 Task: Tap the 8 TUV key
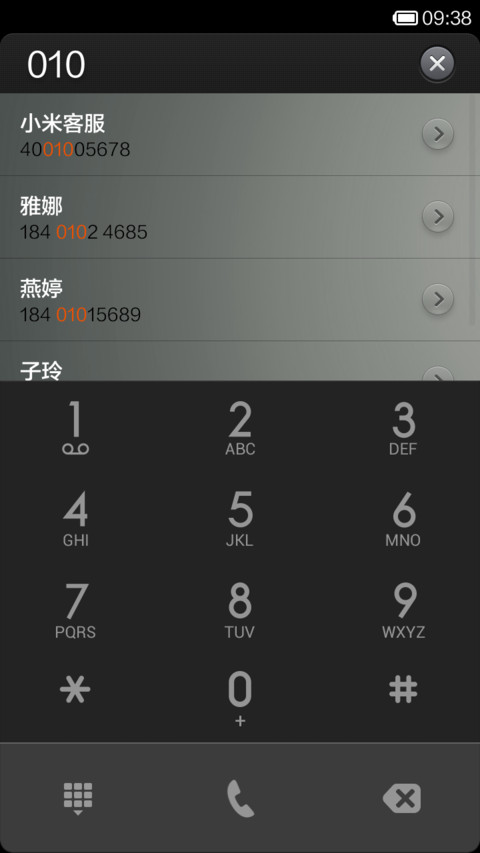point(240,610)
